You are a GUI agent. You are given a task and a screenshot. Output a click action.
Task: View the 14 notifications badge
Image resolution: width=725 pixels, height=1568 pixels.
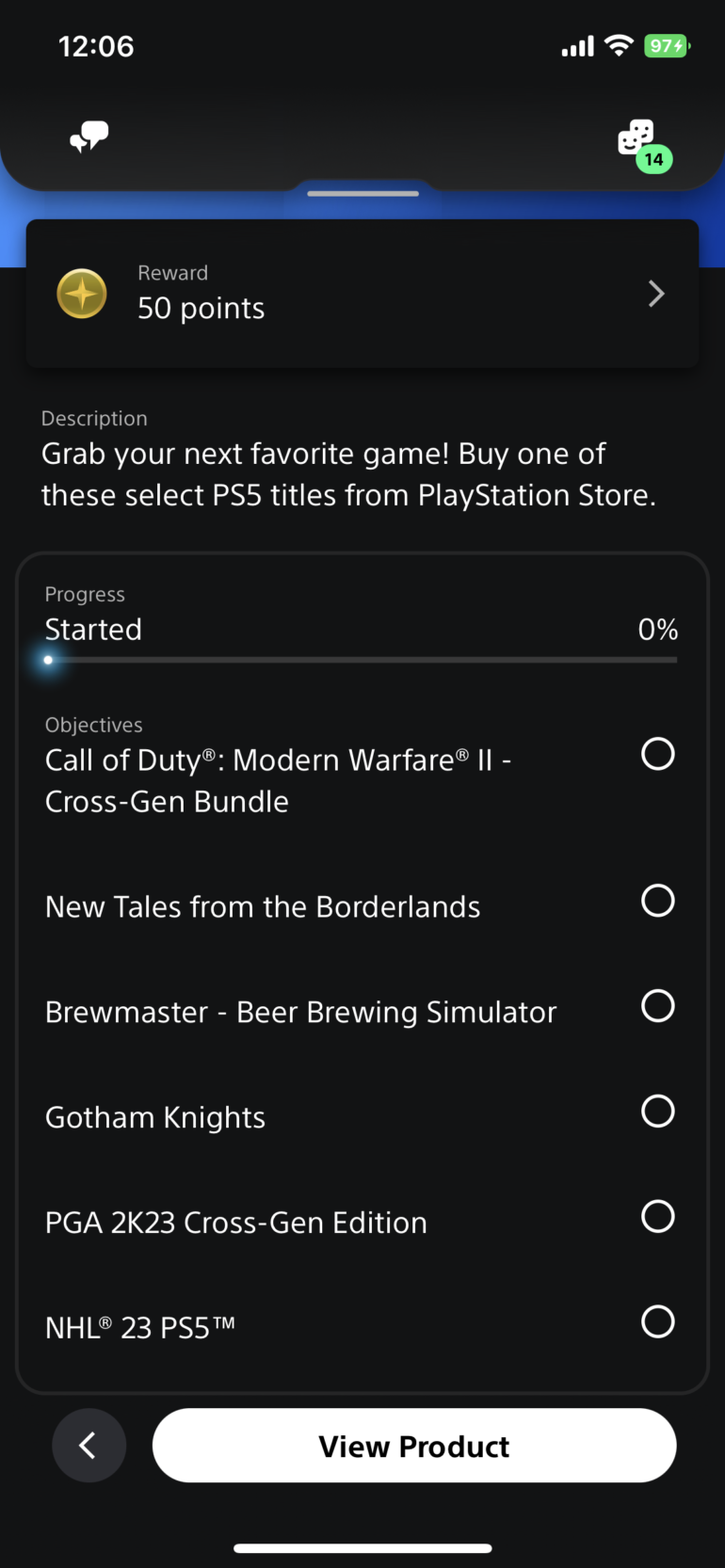click(653, 159)
